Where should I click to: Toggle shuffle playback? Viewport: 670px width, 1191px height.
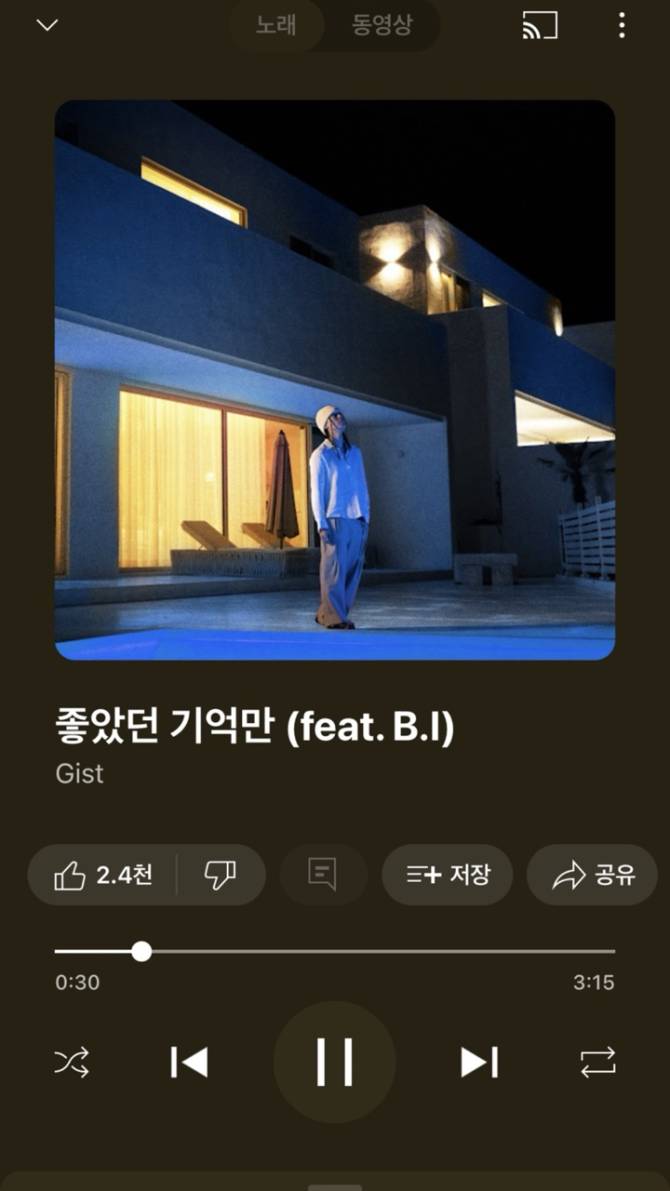72,1062
